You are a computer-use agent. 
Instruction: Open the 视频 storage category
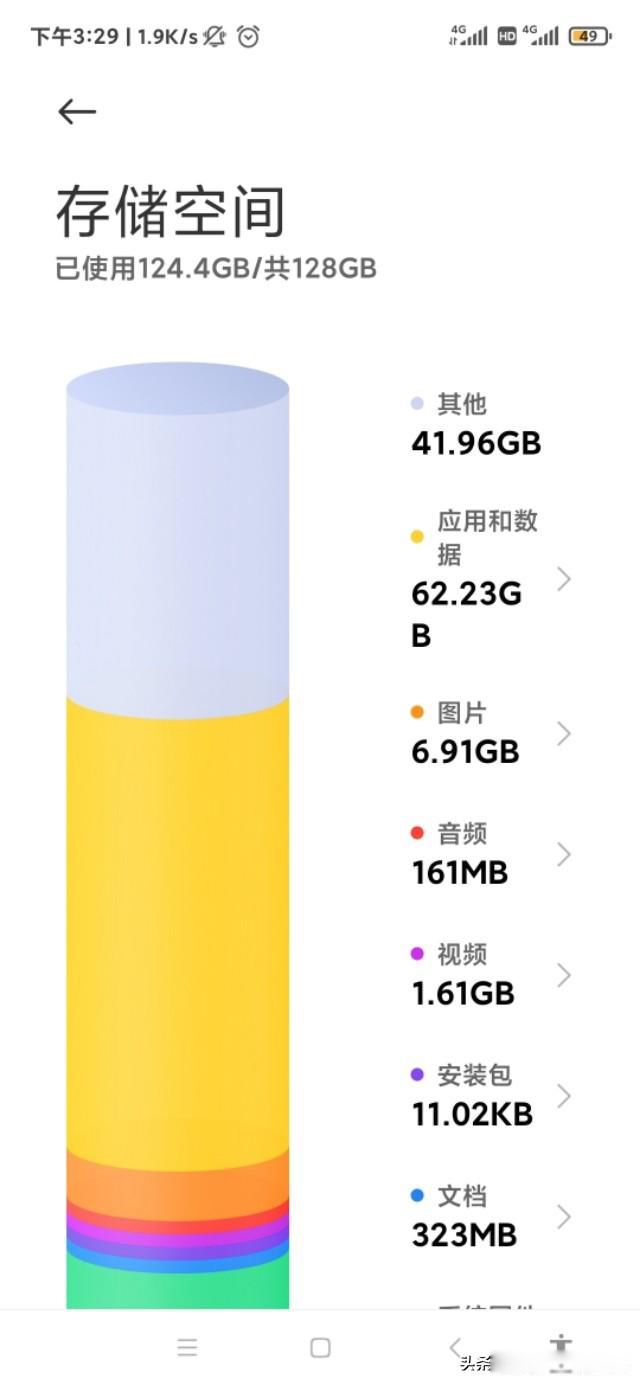492,974
